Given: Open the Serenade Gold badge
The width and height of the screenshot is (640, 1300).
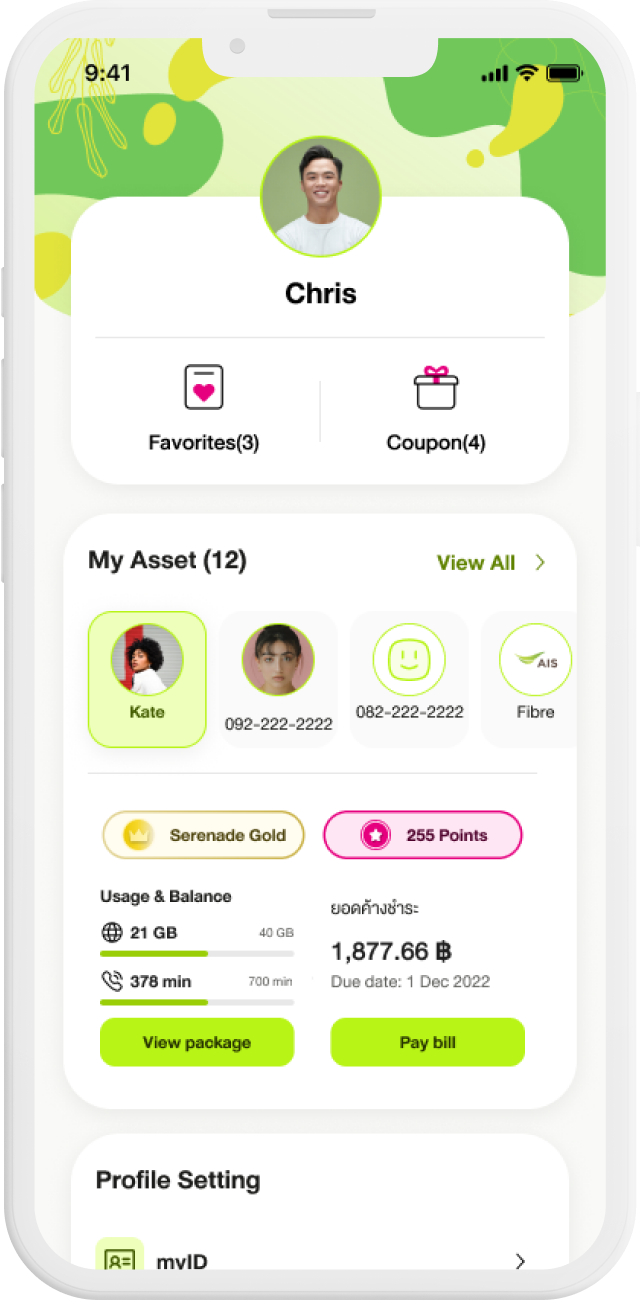Looking at the screenshot, I should click(204, 835).
